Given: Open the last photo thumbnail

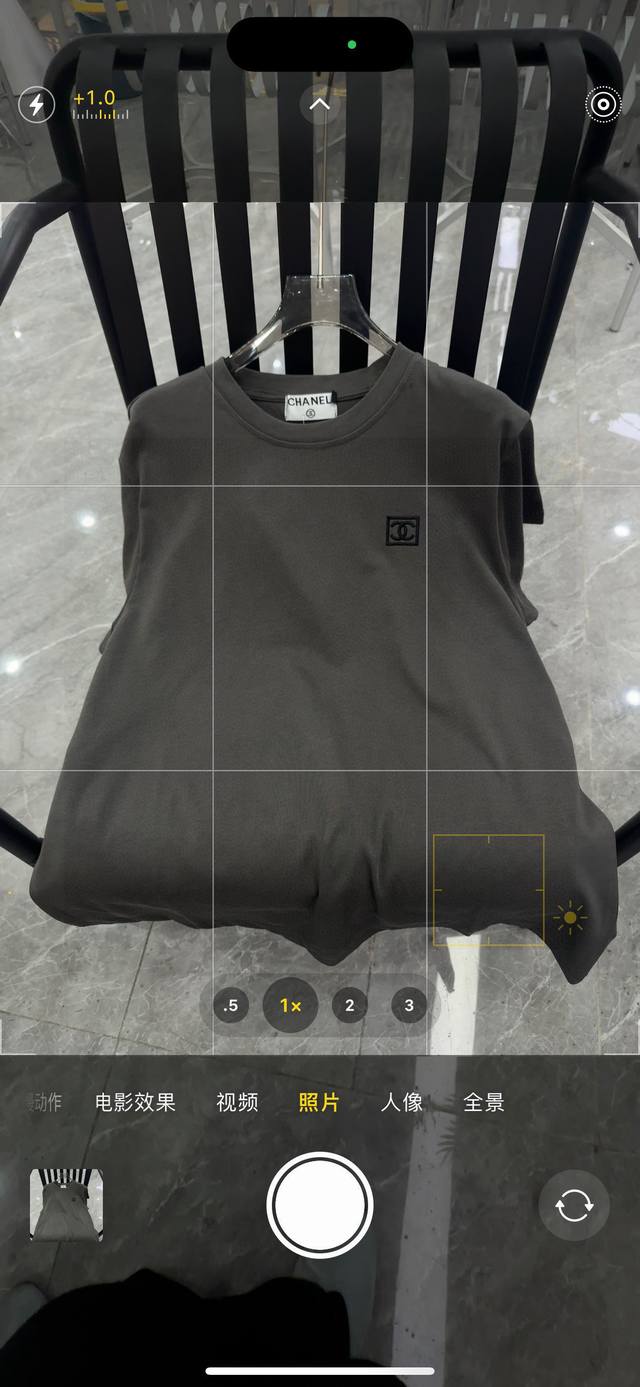Looking at the screenshot, I should coord(66,1205).
